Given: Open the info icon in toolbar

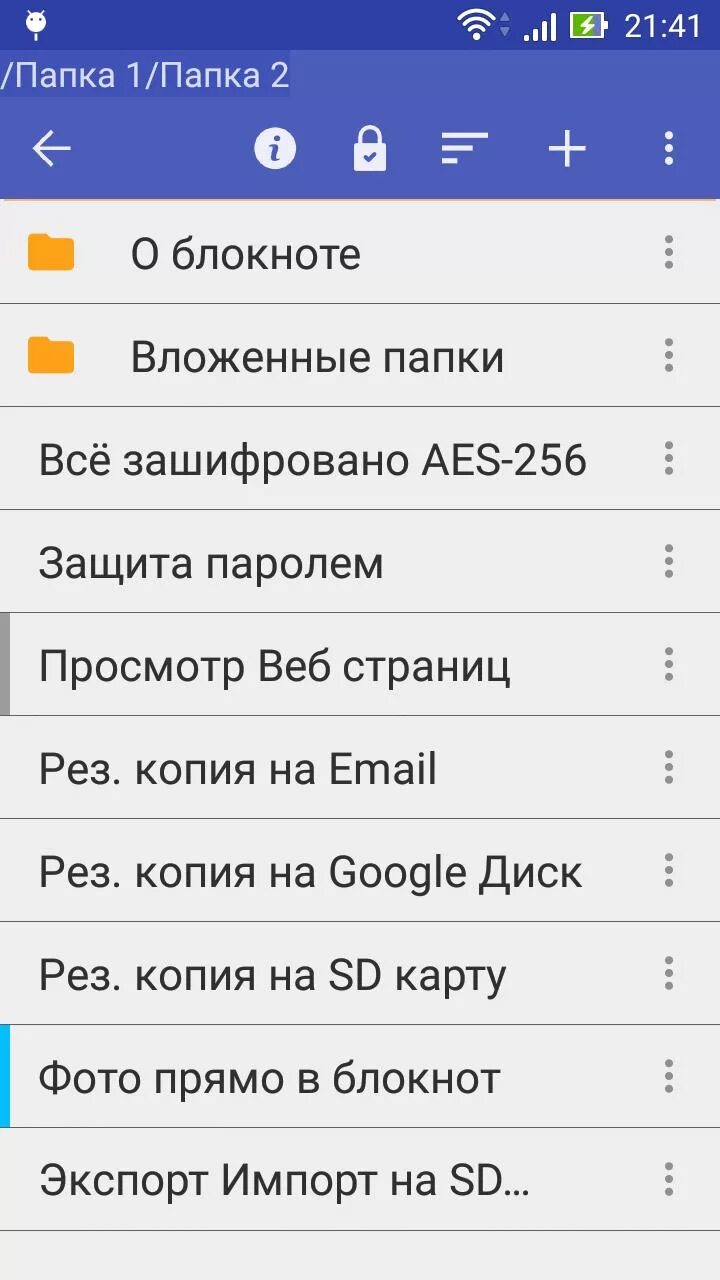Looking at the screenshot, I should (275, 149).
